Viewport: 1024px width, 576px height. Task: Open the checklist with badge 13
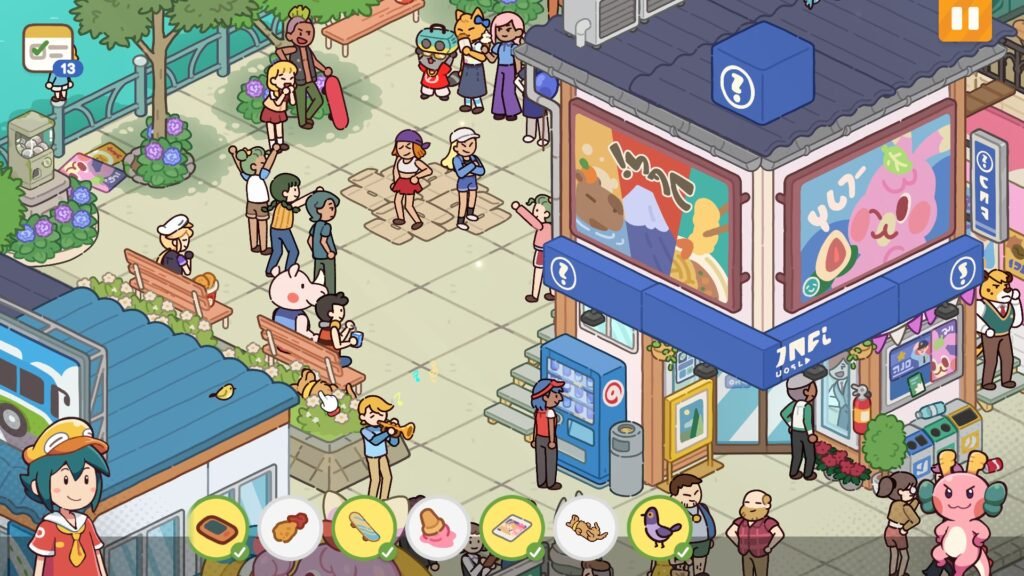pos(48,47)
